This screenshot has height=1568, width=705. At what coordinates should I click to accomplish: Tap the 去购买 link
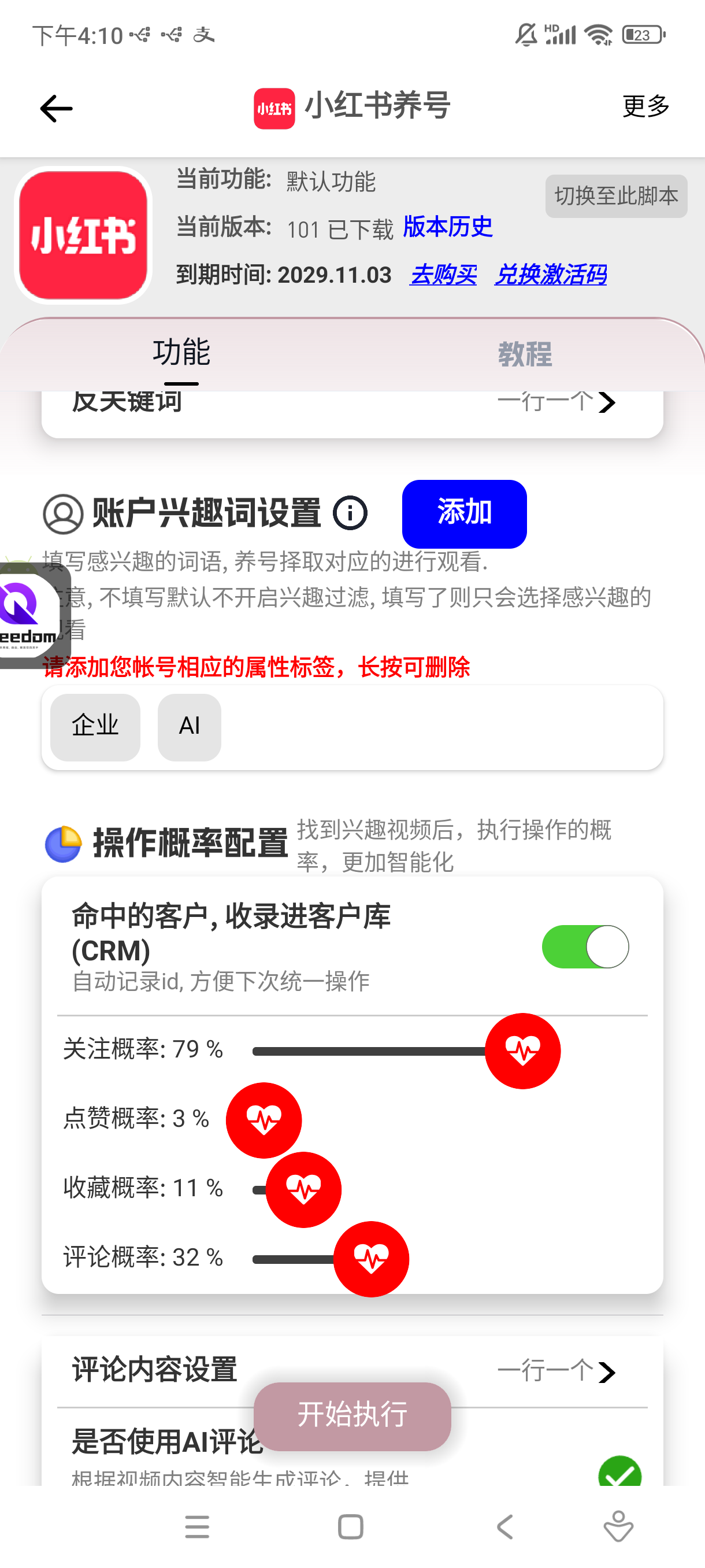443,275
